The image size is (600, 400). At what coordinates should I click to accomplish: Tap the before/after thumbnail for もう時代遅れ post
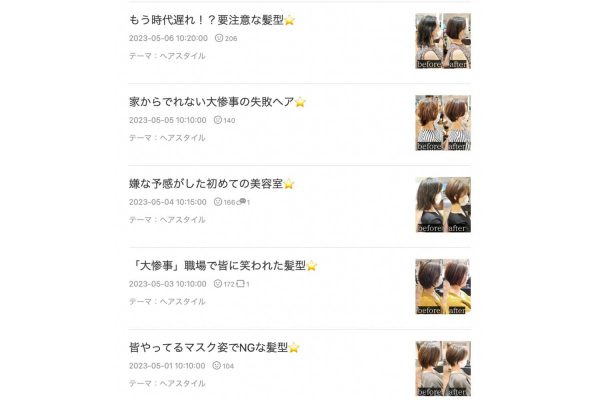click(x=443, y=41)
